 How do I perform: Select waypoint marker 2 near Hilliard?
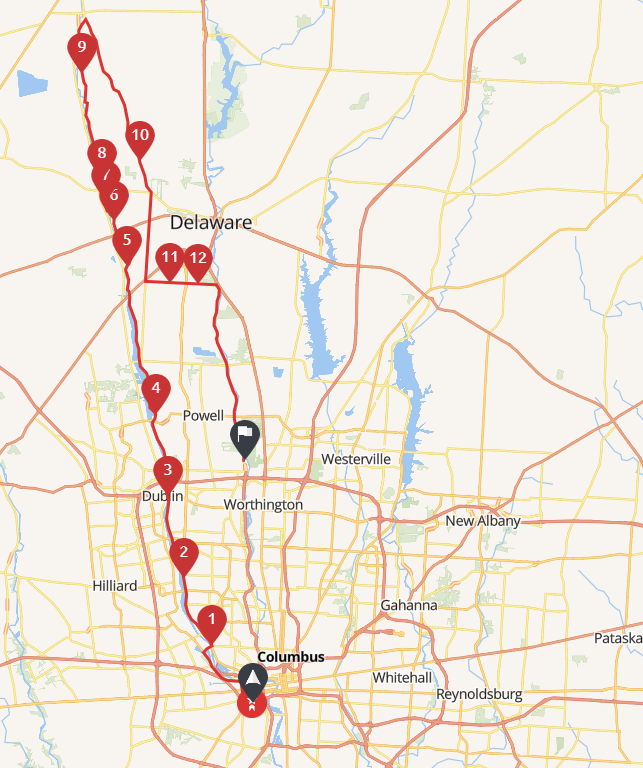coord(183,552)
